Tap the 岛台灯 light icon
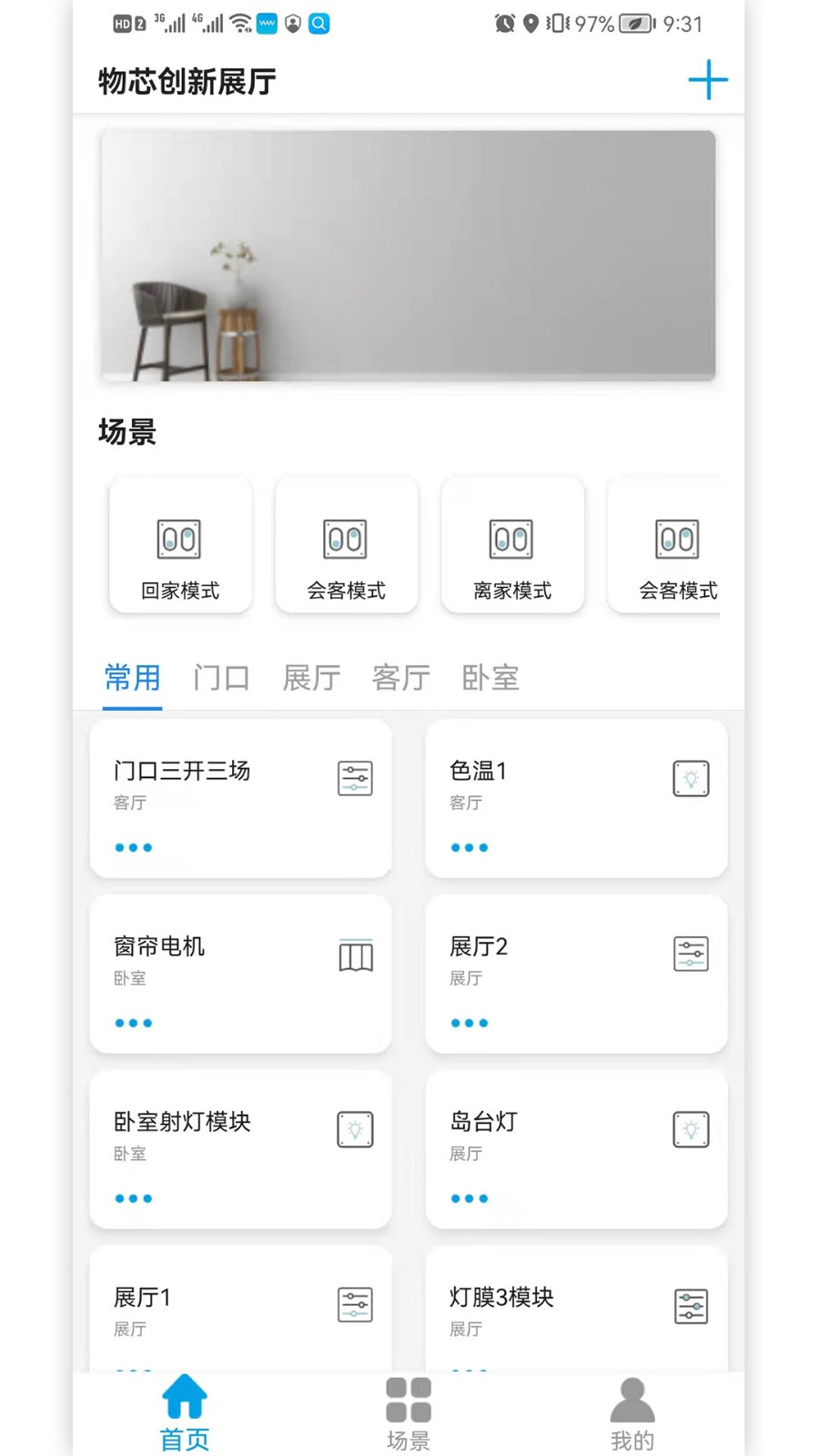This screenshot has width=819, height=1456. [691, 1129]
